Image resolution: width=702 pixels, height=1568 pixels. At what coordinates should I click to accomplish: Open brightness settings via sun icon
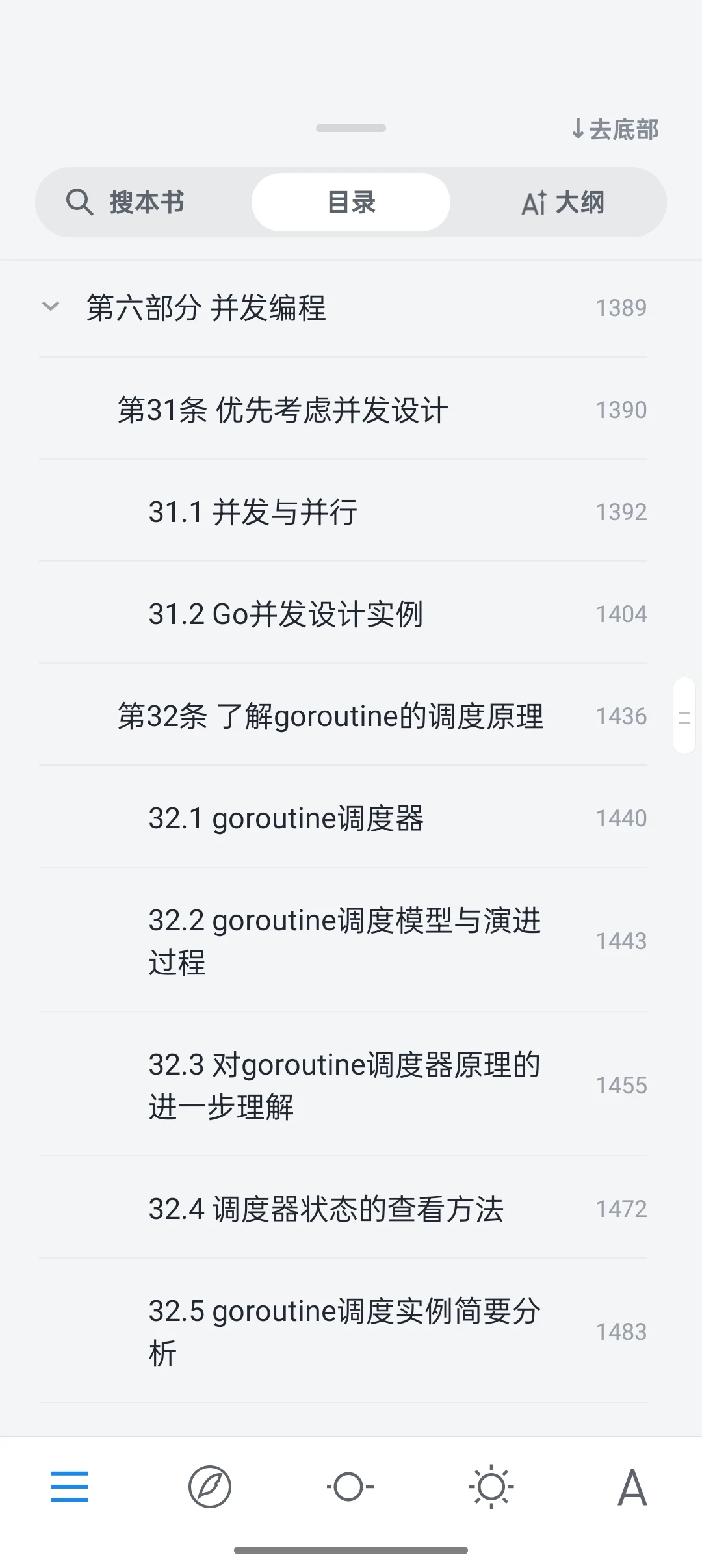pos(490,1486)
